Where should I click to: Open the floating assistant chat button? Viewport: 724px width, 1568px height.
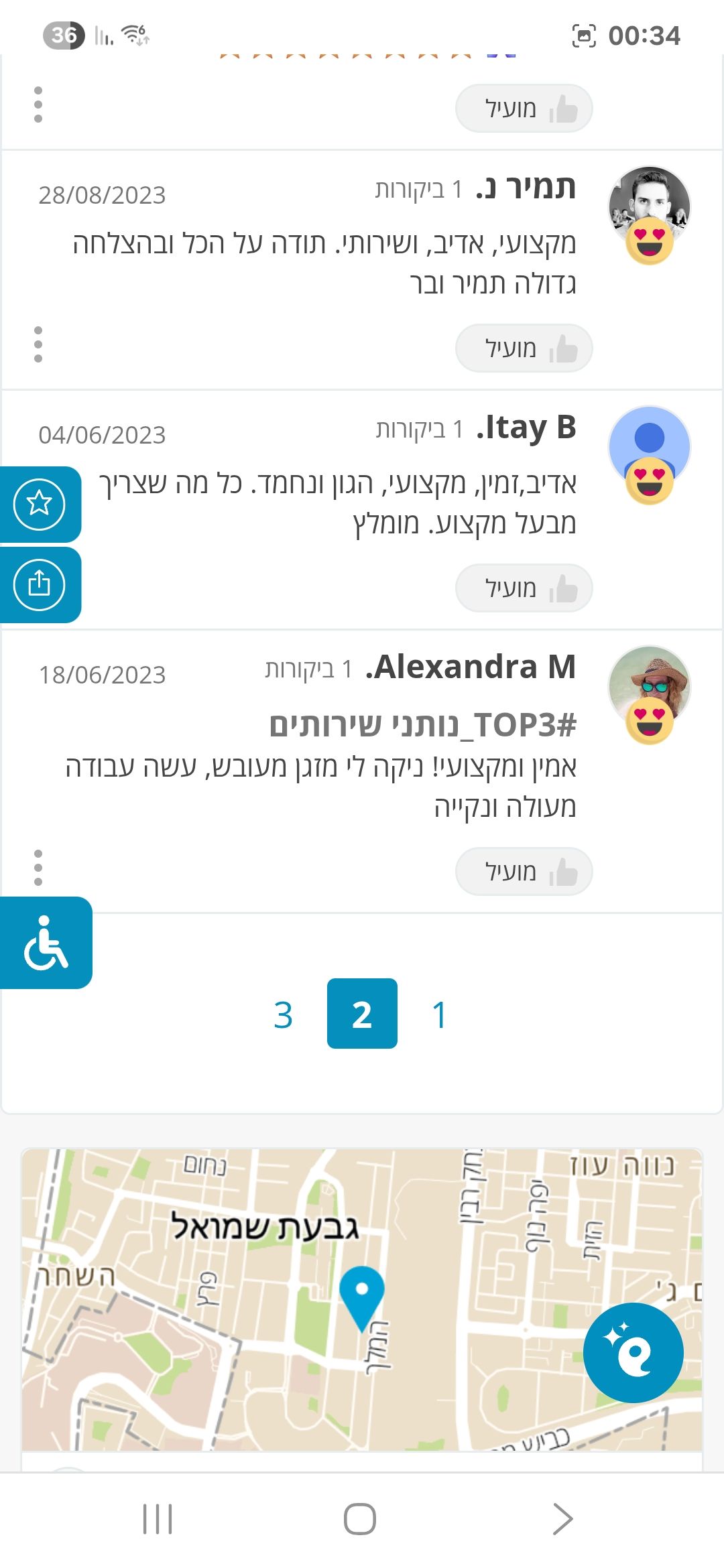pyautogui.click(x=633, y=1352)
